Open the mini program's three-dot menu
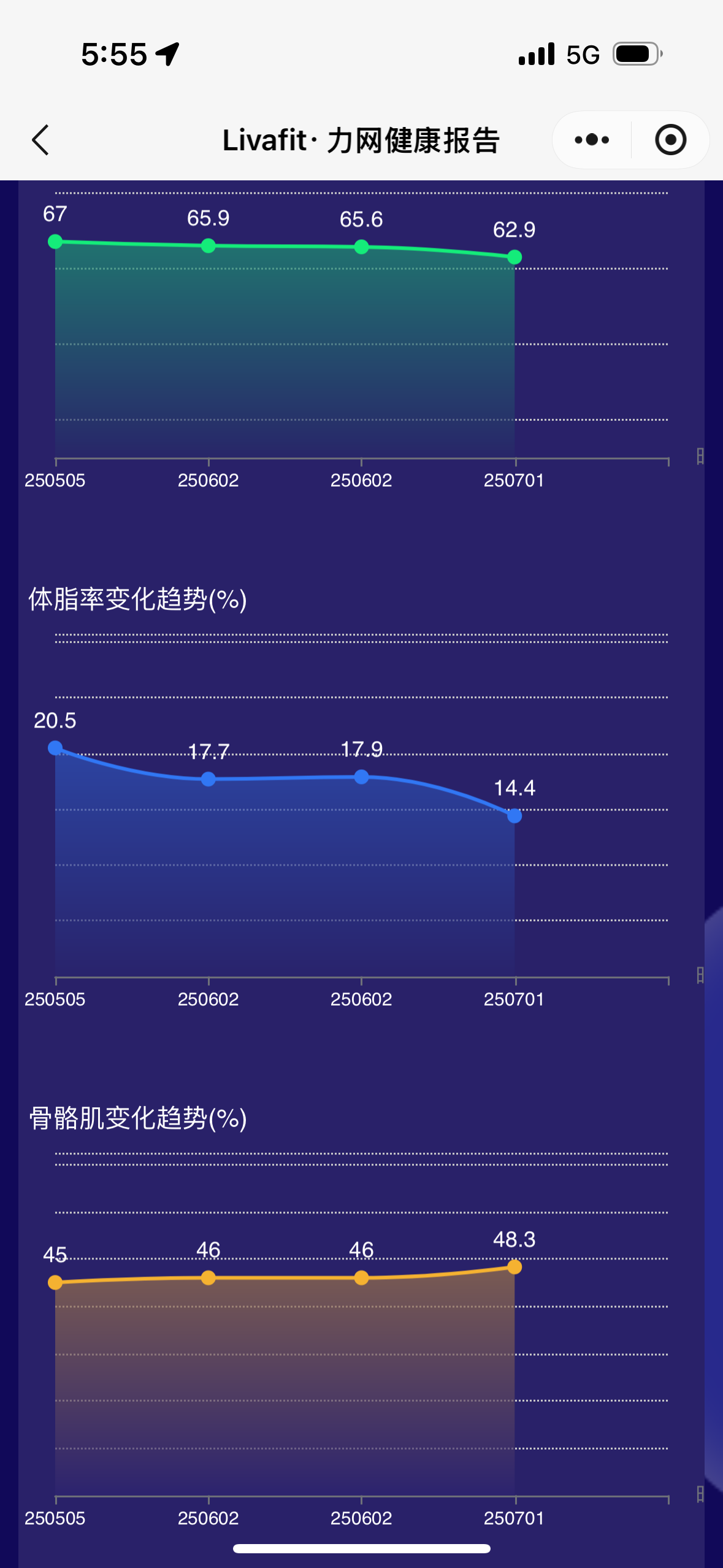 coord(592,140)
